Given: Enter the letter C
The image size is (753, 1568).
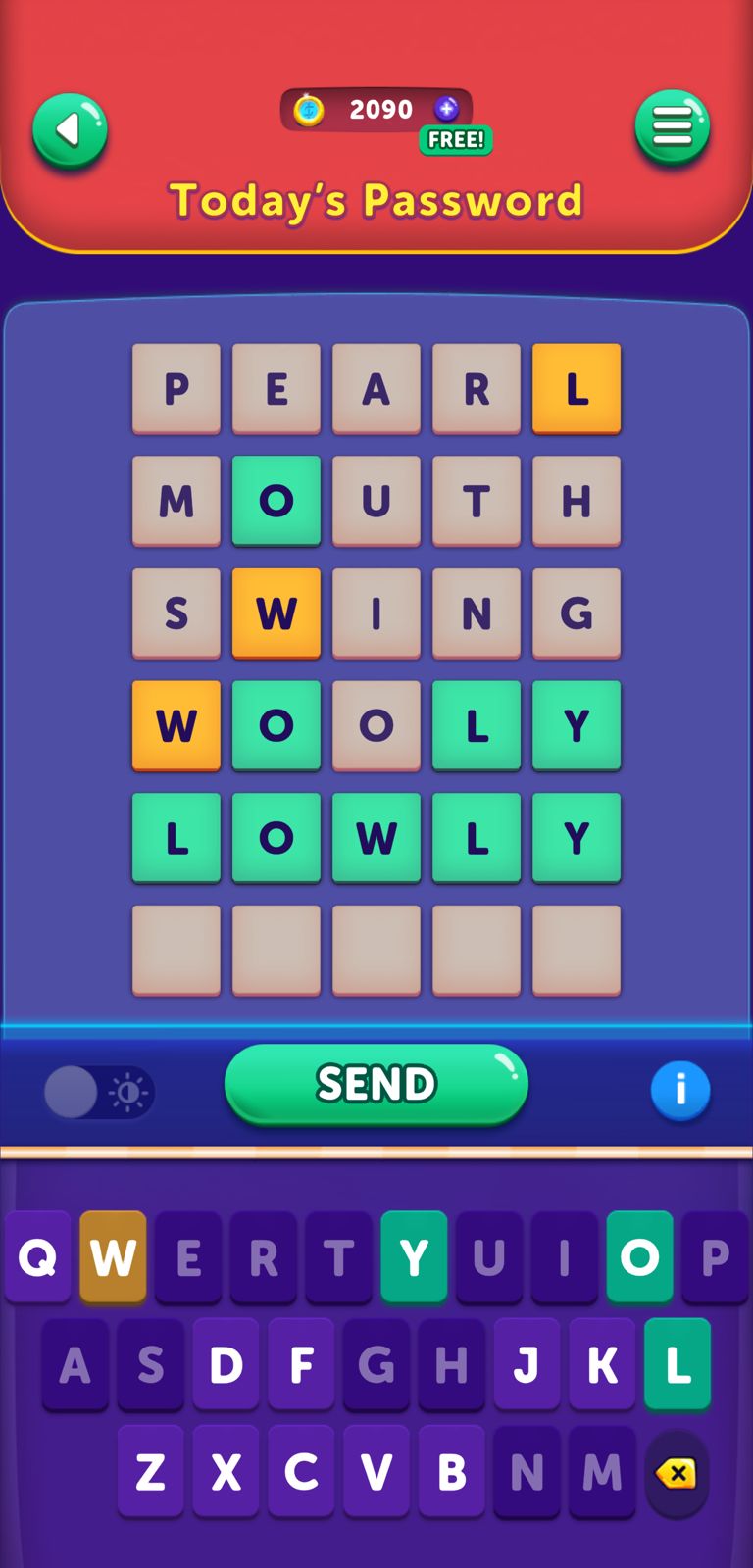Looking at the screenshot, I should (301, 1472).
